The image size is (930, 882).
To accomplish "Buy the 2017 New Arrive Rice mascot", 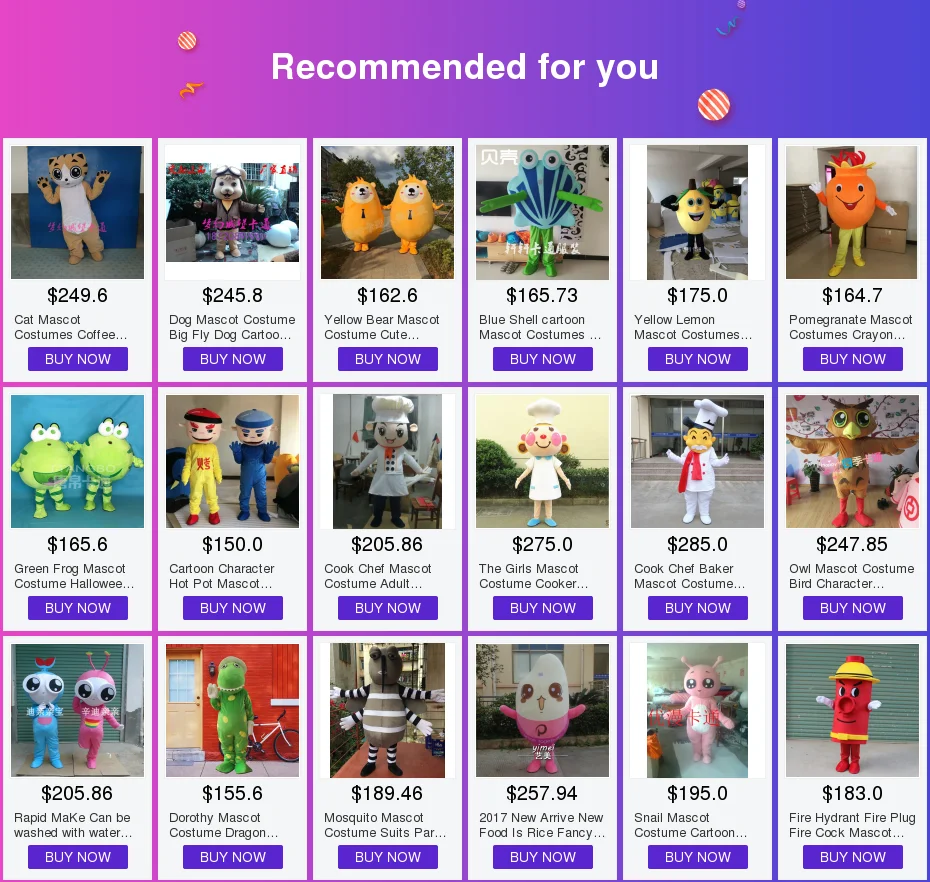I will point(543,857).
